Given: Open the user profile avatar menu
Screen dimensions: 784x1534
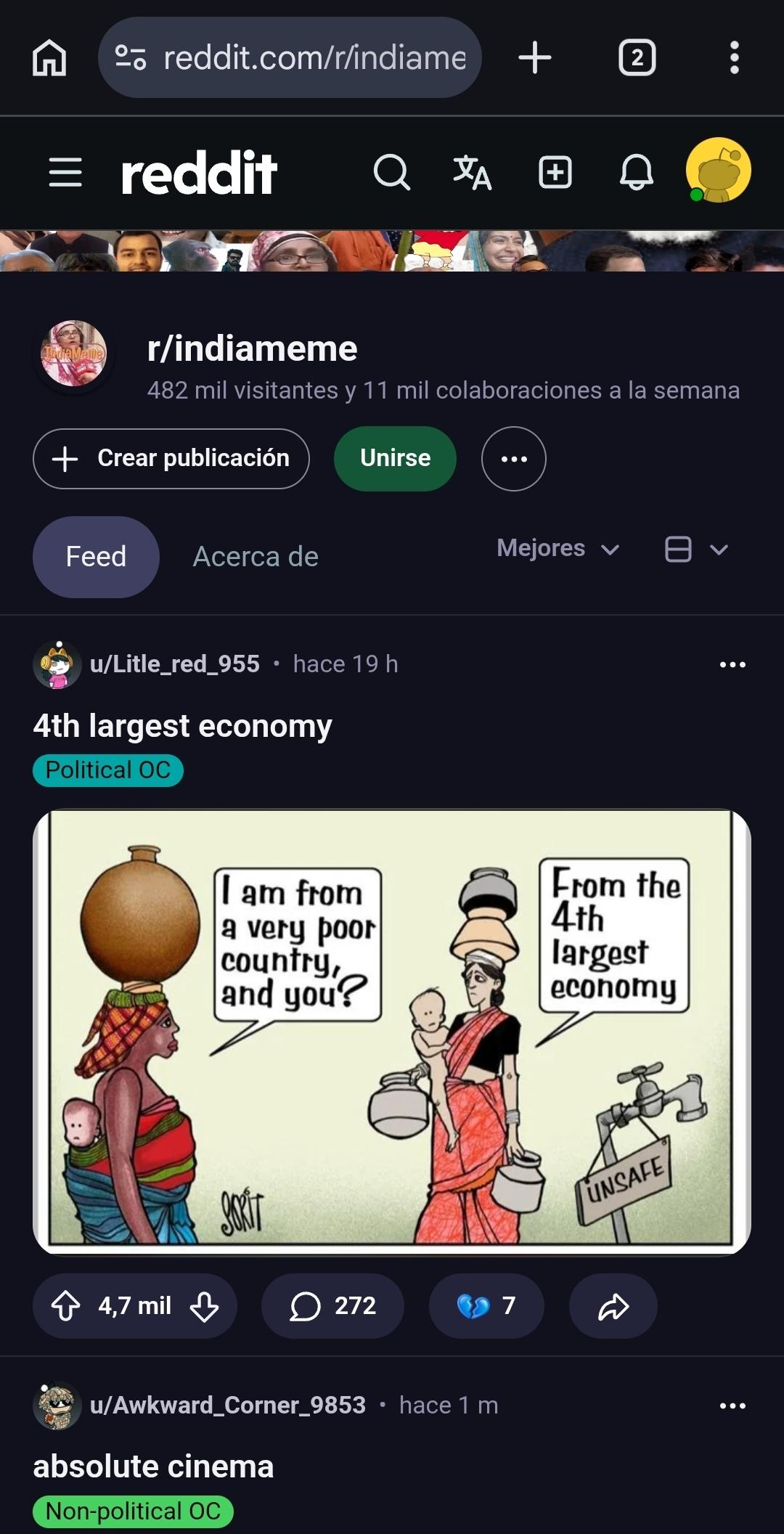Looking at the screenshot, I should point(718,171).
